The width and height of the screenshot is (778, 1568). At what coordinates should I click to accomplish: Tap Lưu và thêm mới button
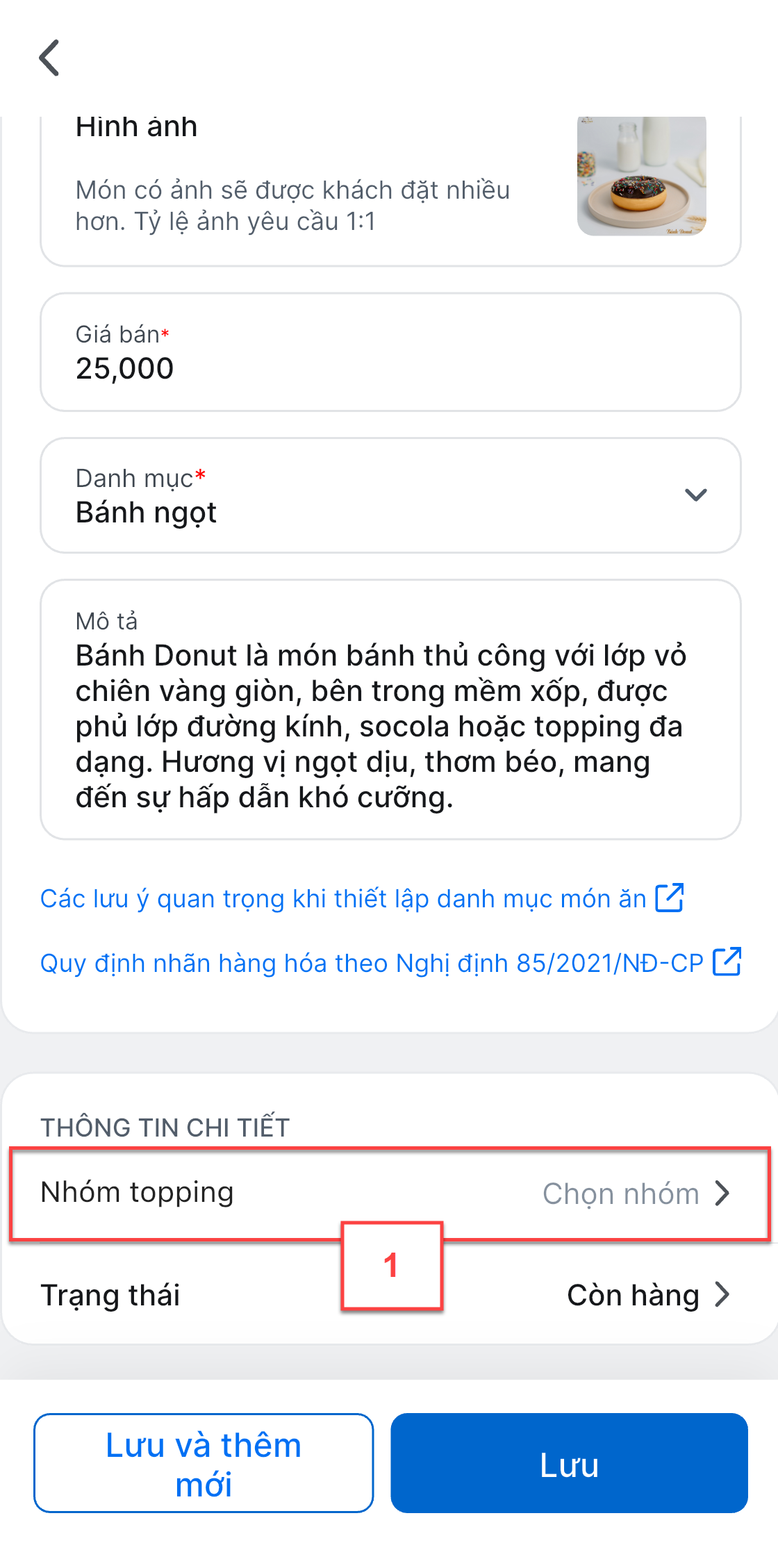pyautogui.click(x=204, y=1463)
